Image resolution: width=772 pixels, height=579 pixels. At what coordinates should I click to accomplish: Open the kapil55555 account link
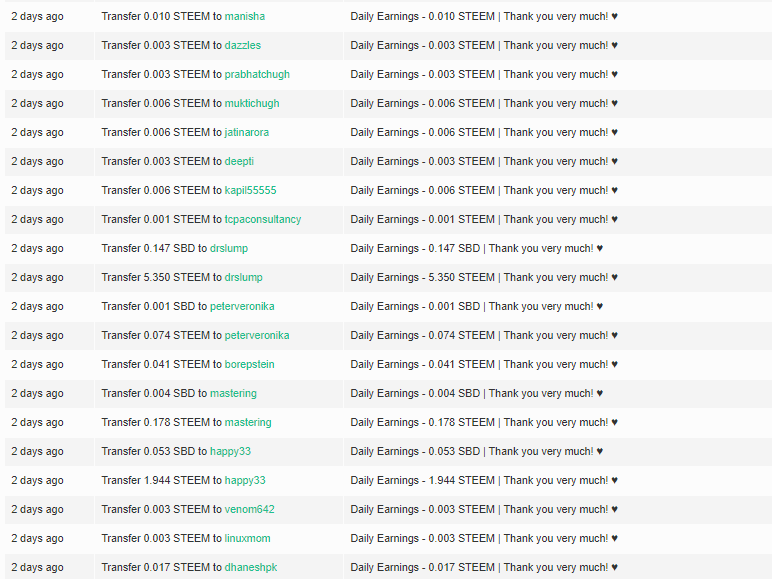pos(250,191)
